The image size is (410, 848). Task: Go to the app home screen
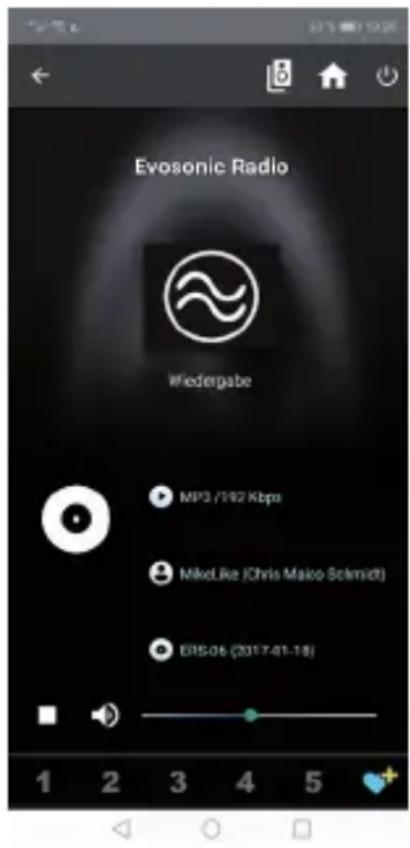click(x=333, y=77)
